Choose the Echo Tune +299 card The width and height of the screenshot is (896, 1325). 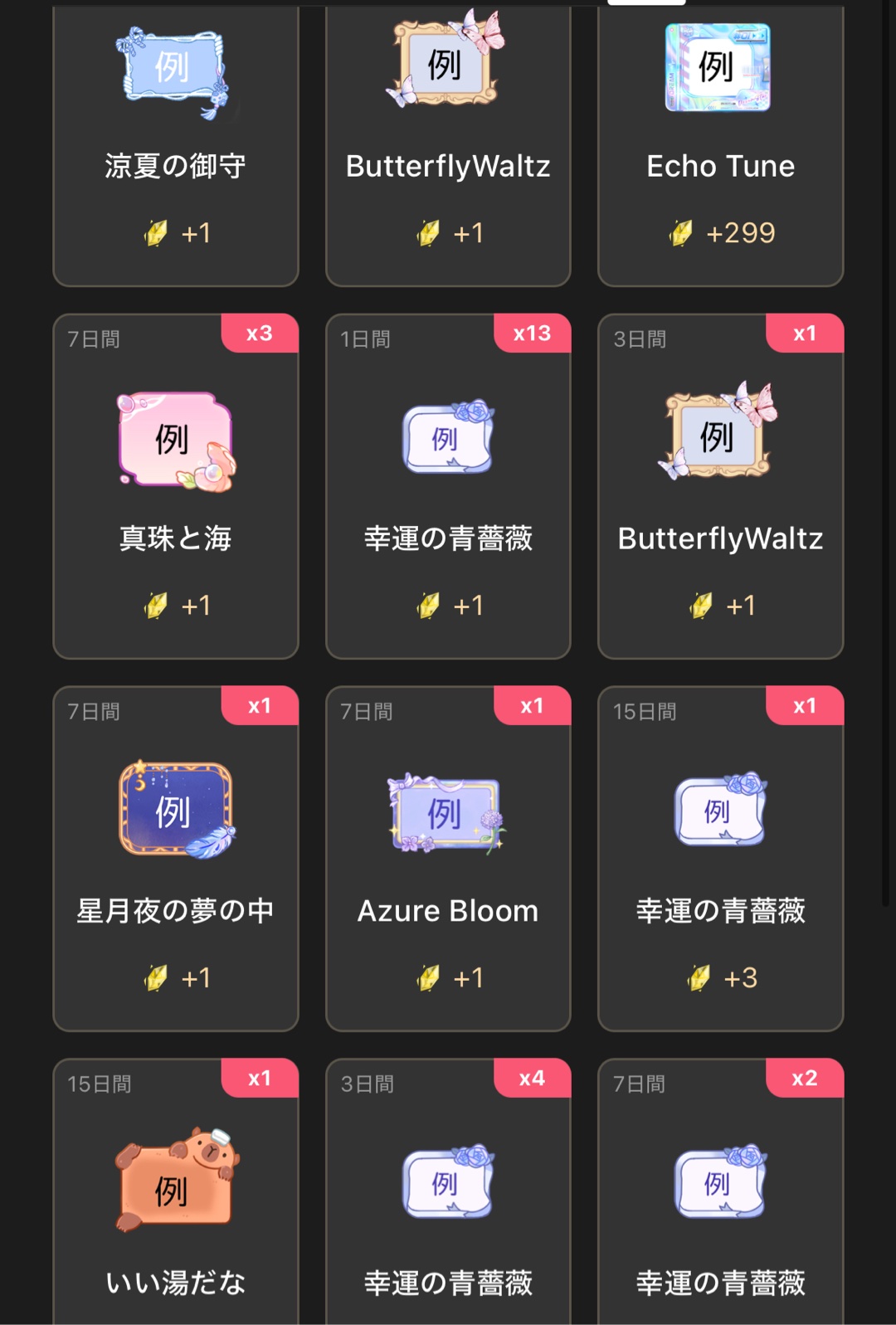pyautogui.click(x=720, y=145)
